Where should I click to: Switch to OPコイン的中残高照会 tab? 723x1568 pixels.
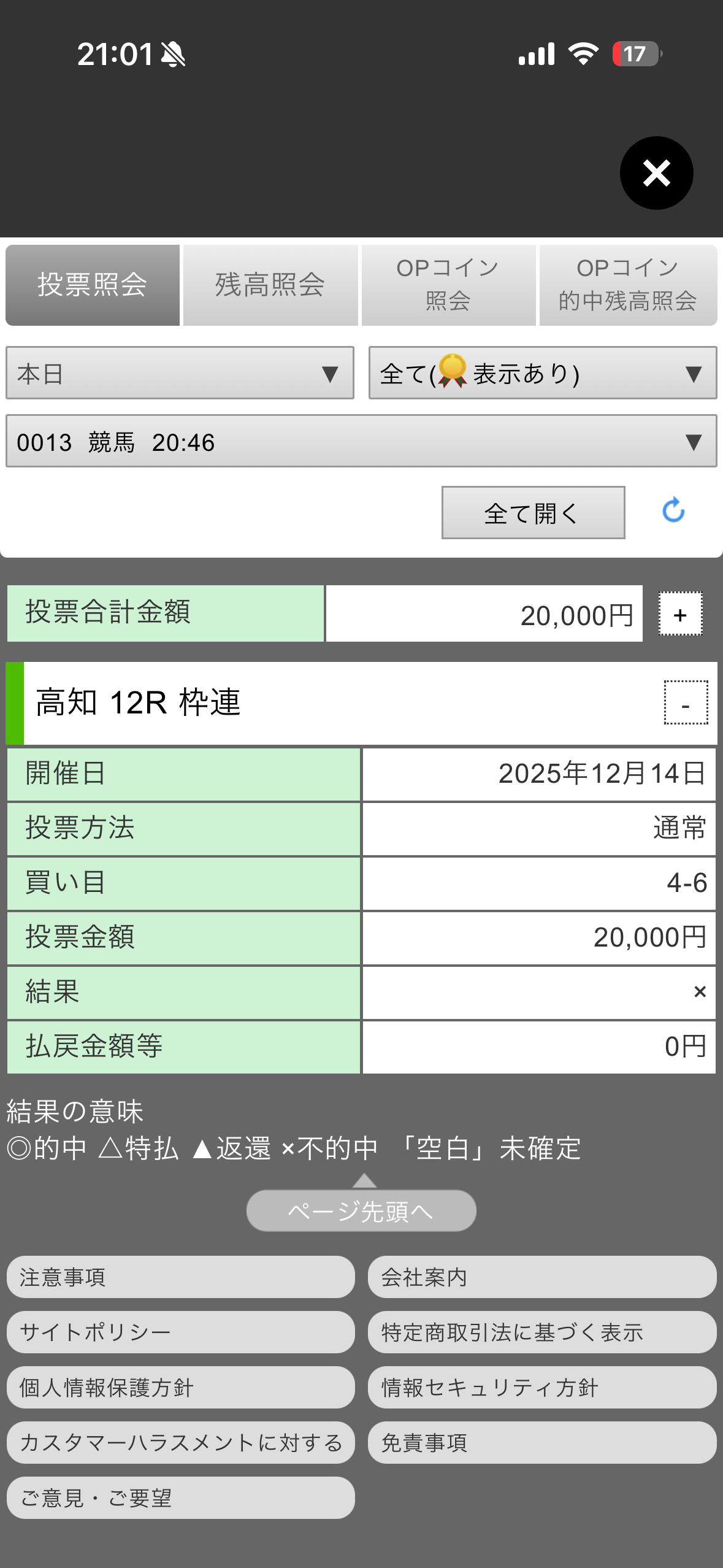tap(627, 285)
